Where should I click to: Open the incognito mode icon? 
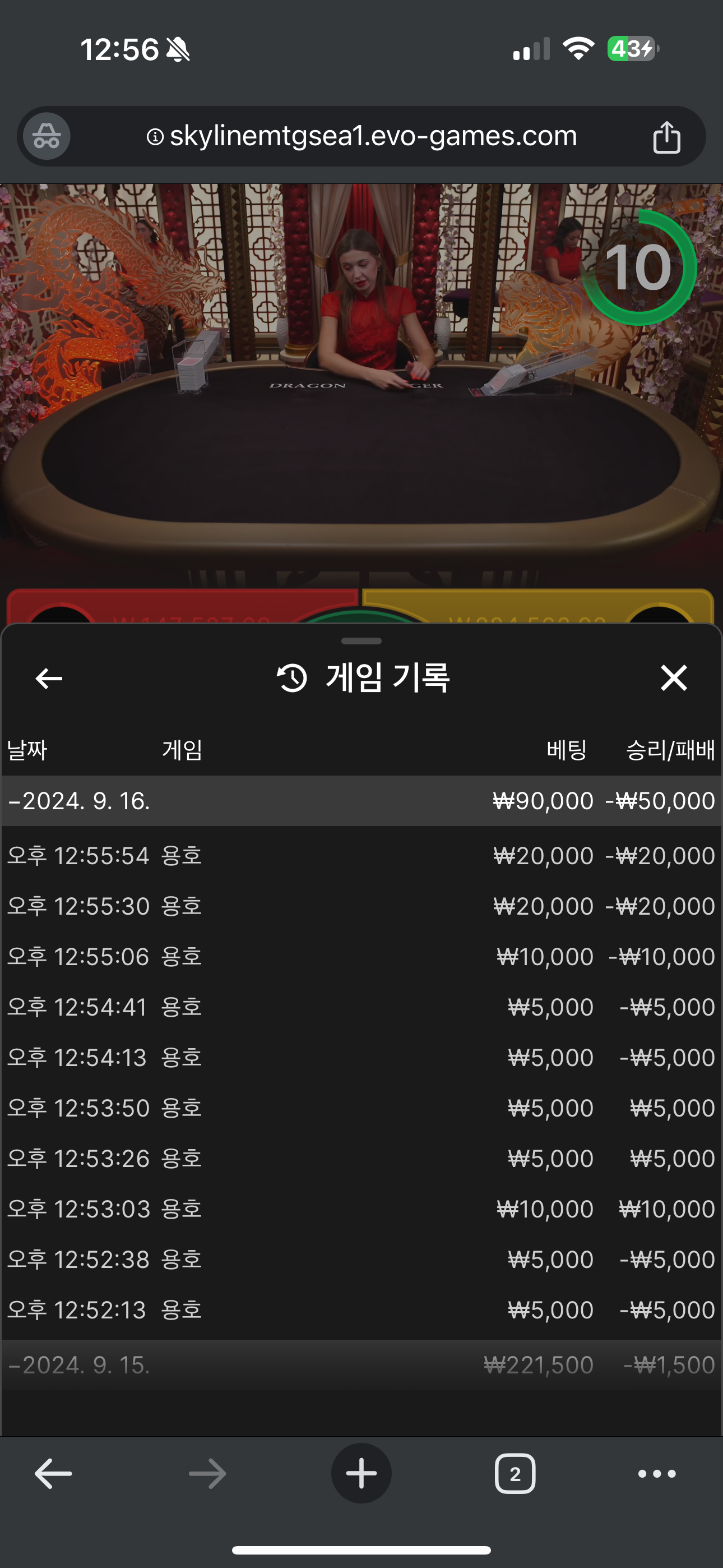coord(47,136)
